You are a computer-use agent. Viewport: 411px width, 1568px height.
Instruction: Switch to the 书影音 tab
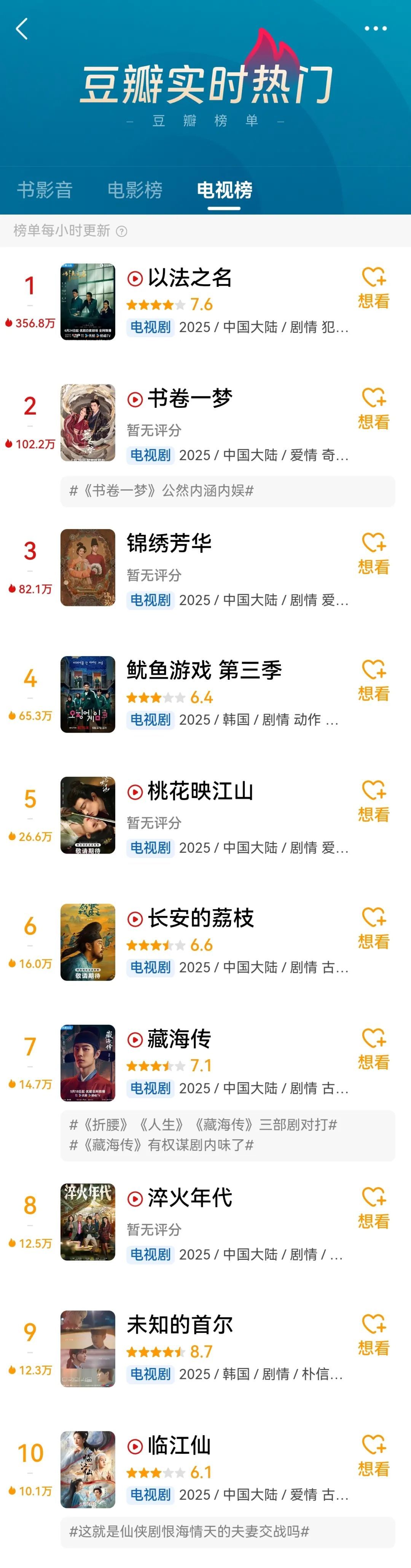click(45, 190)
